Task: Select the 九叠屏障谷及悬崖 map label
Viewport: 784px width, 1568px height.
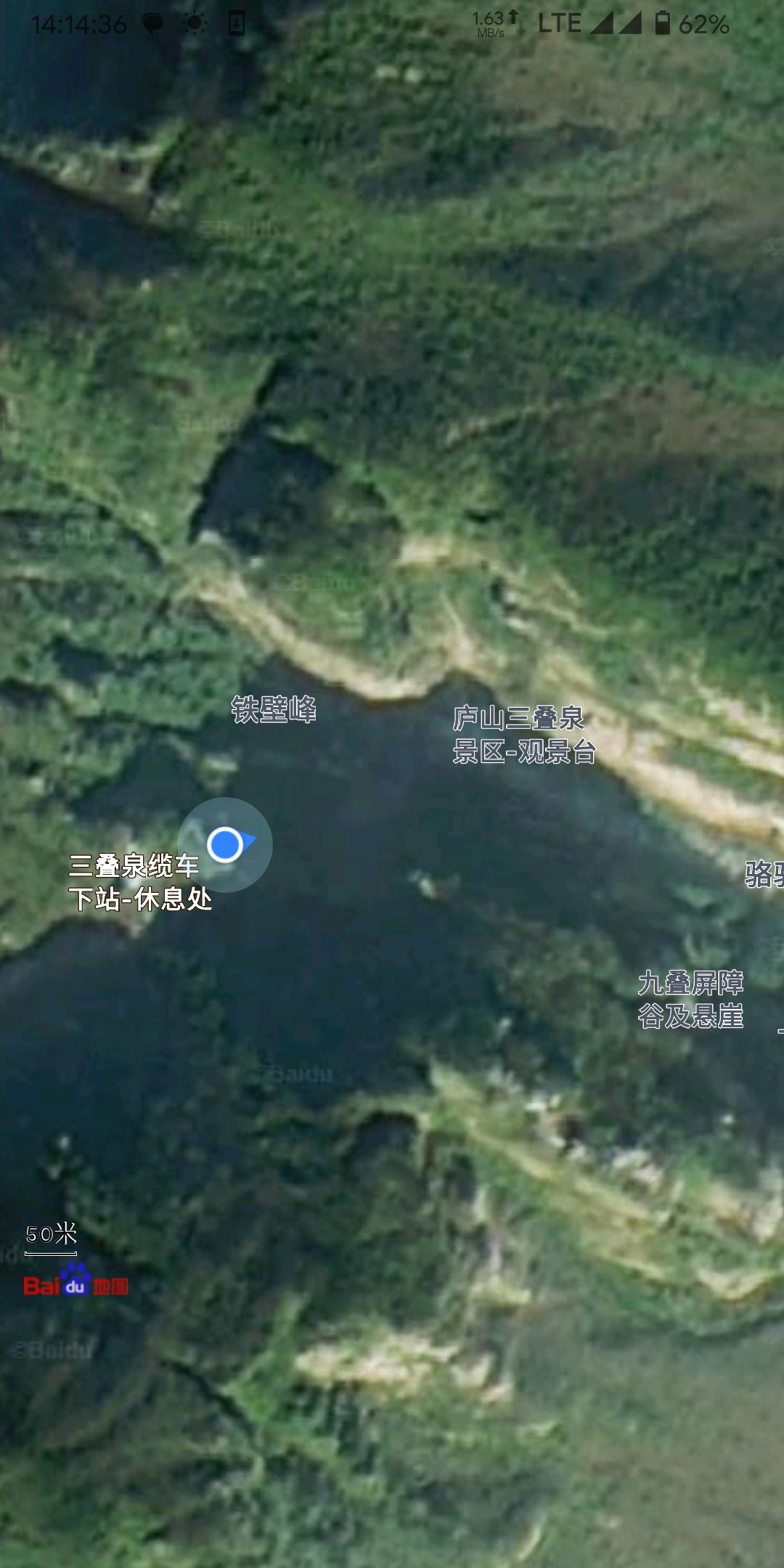Action: point(690,1000)
